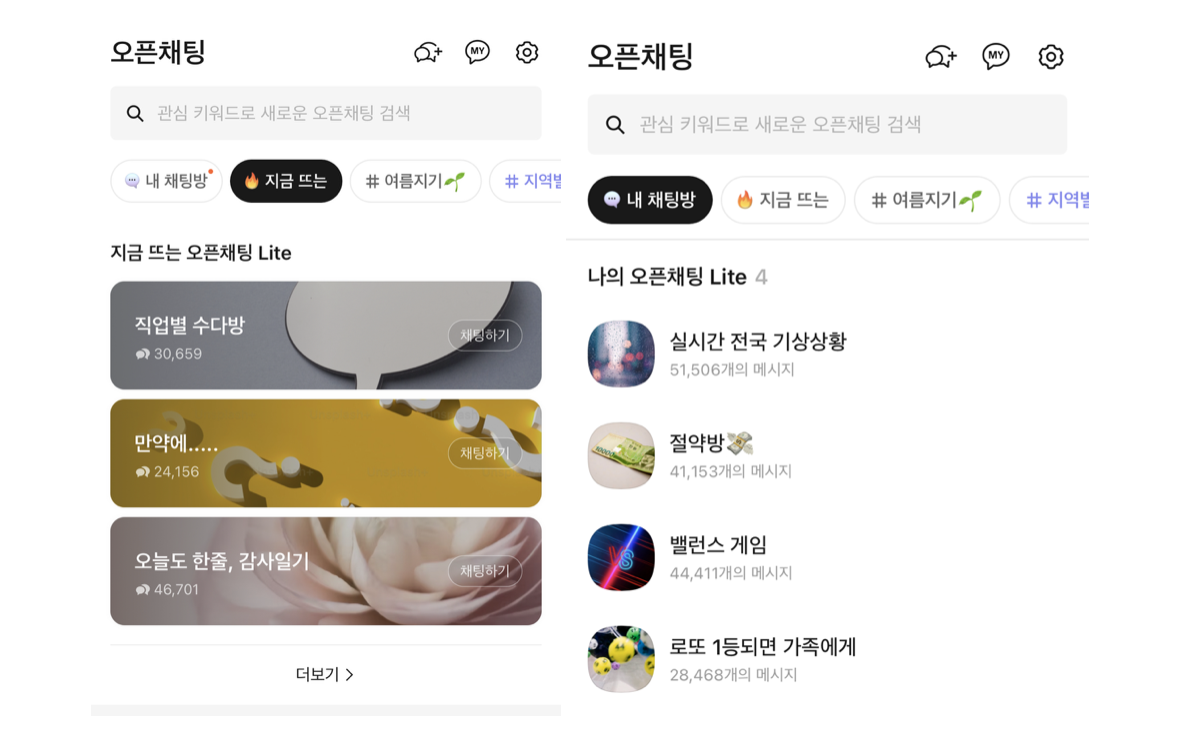Select the 내 채팅방 chip with the red dot
1194x746 pixels.
tap(167, 181)
